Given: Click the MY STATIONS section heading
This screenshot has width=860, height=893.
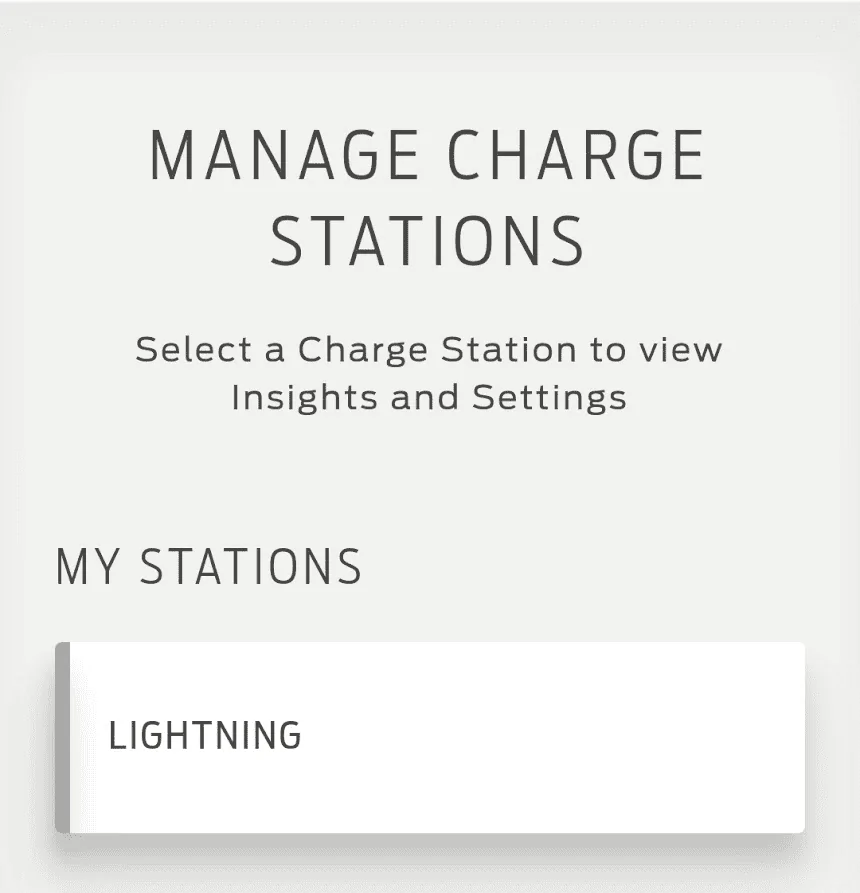Looking at the screenshot, I should tap(210, 566).
